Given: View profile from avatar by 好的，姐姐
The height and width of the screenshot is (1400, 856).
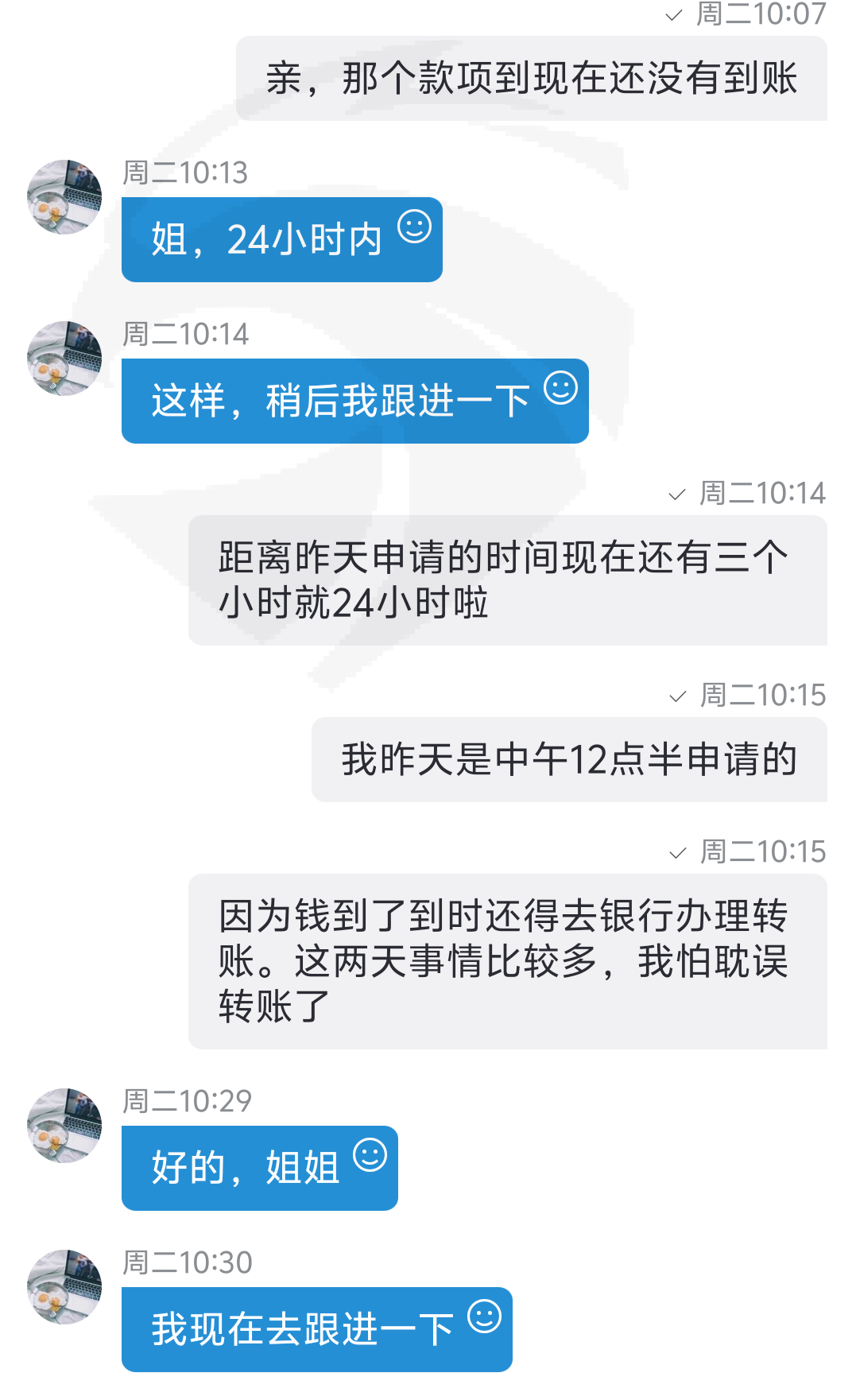Looking at the screenshot, I should click(64, 1126).
